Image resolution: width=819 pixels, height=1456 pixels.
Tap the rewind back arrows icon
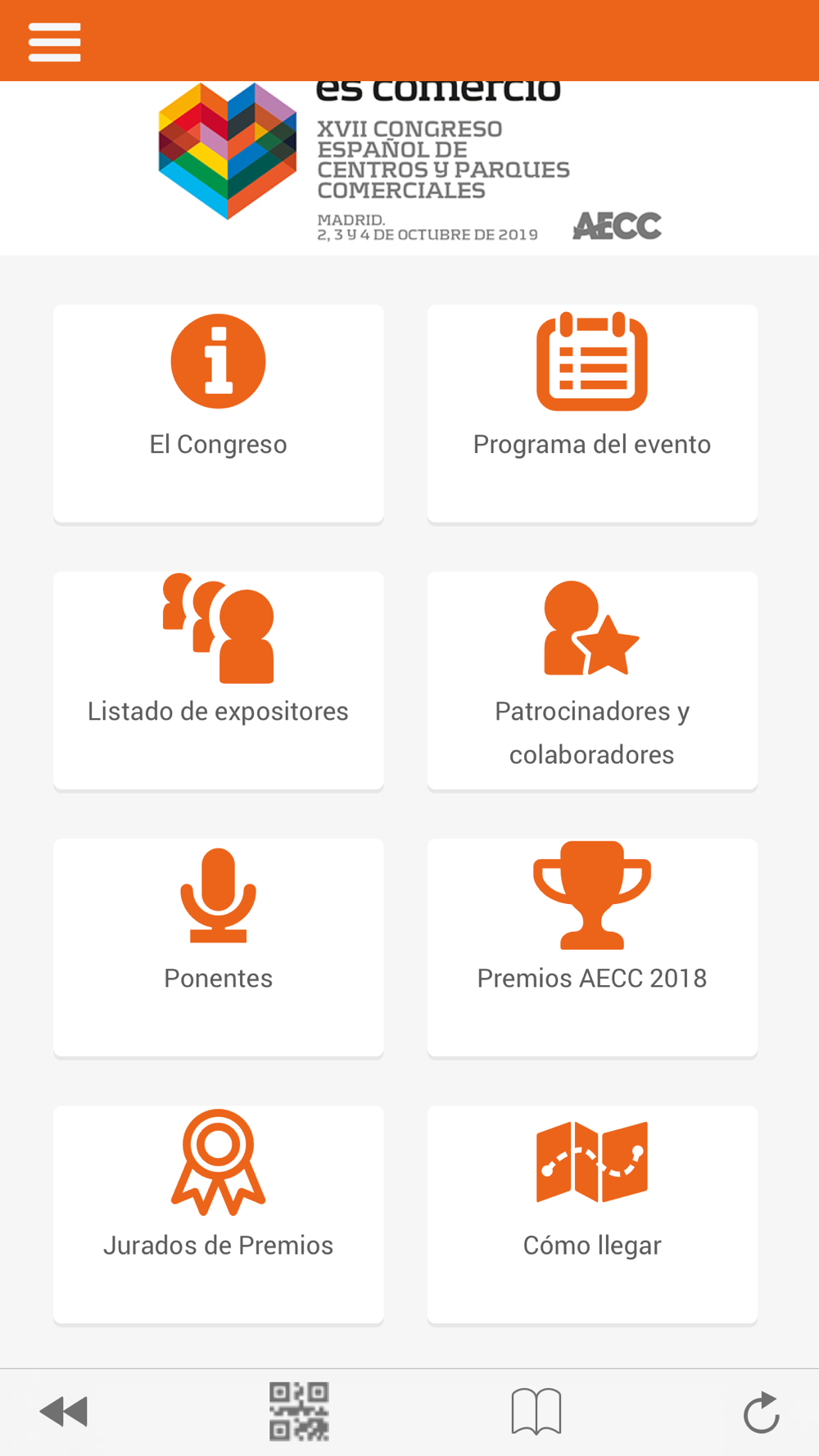[64, 1412]
